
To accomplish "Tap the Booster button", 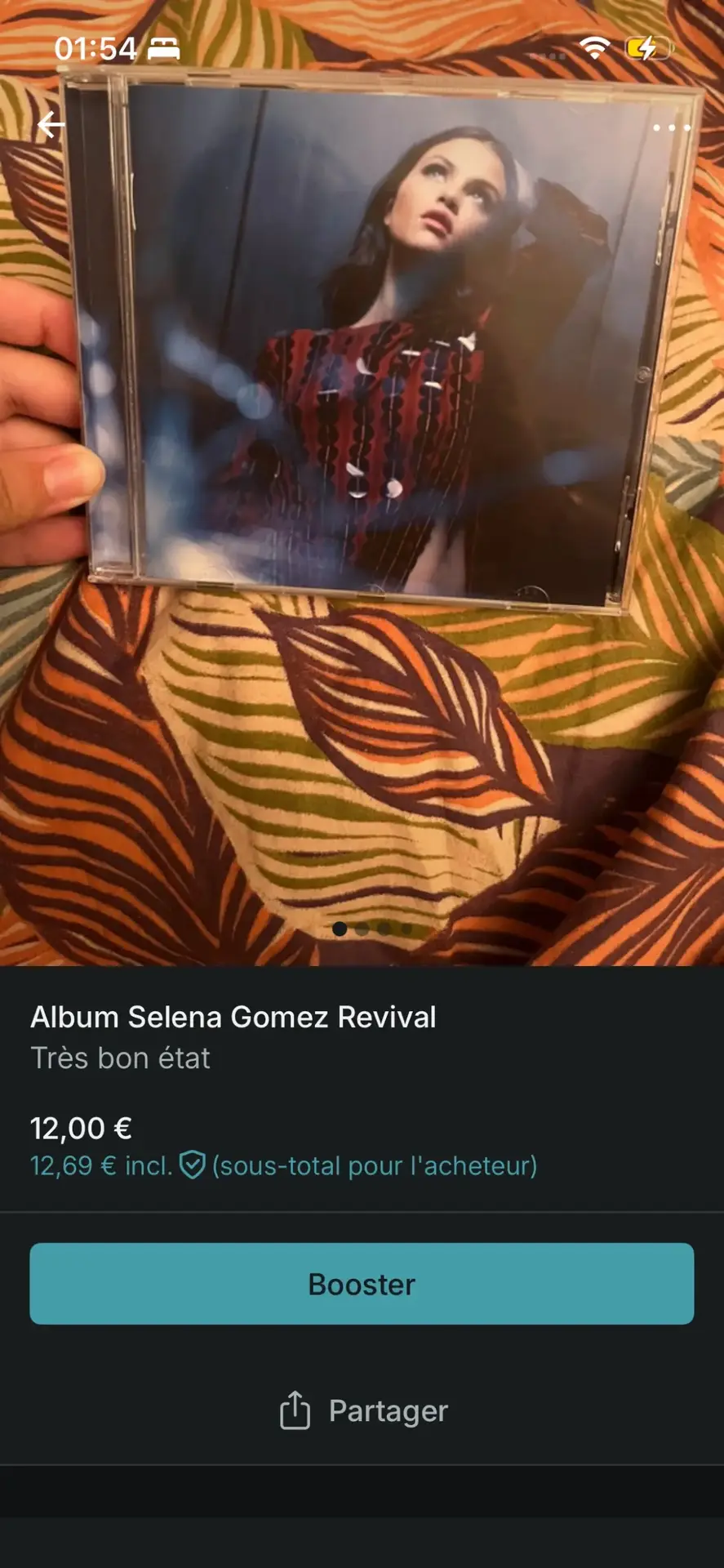I will 362,1284.
